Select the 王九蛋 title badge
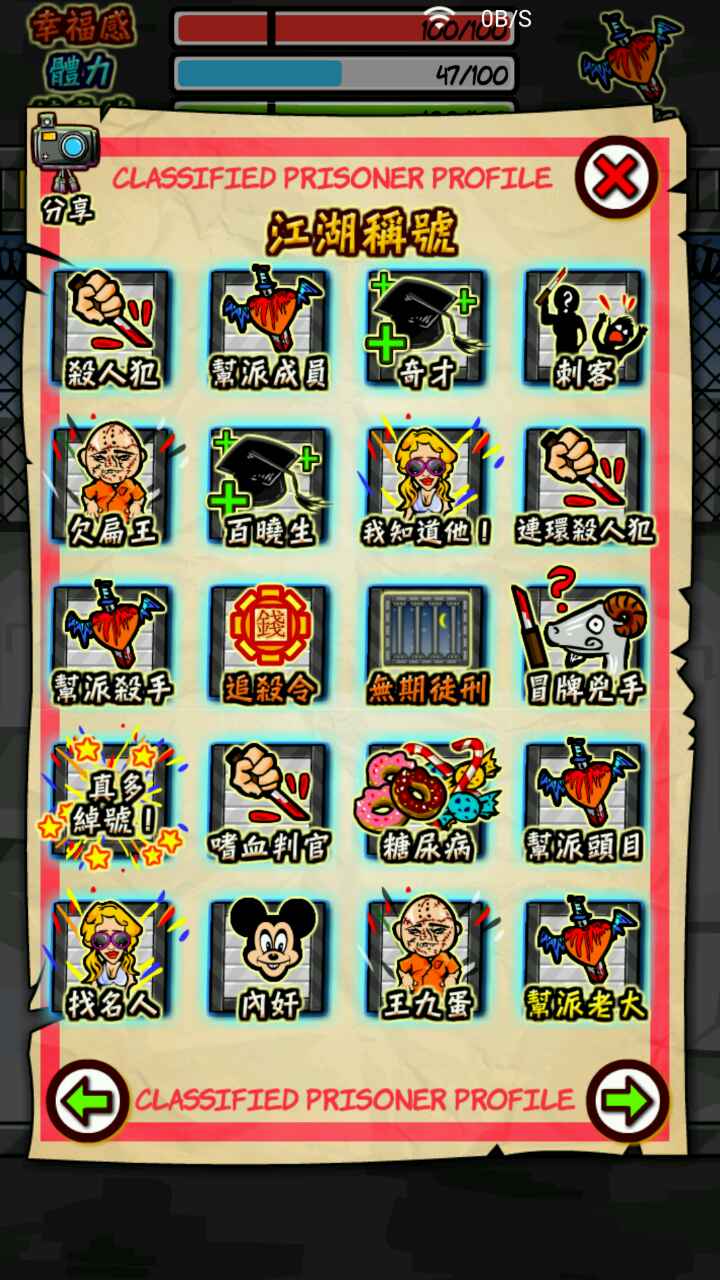Screen dimensions: 720x1280 coord(426,958)
